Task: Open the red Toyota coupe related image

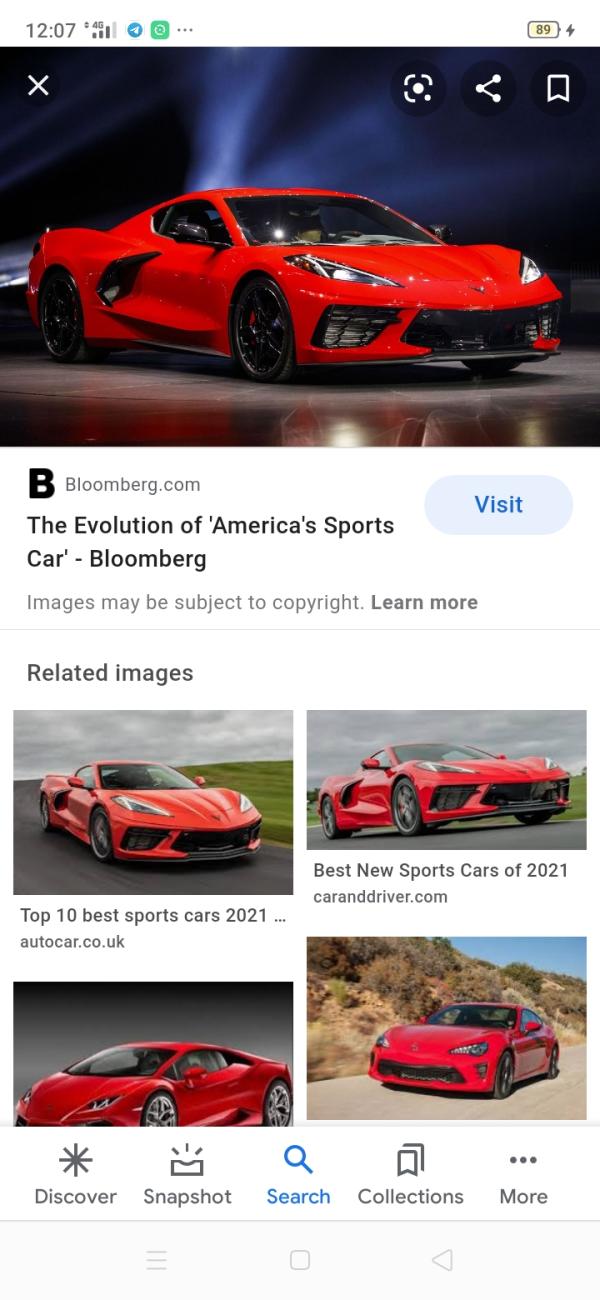Action: (446, 1028)
